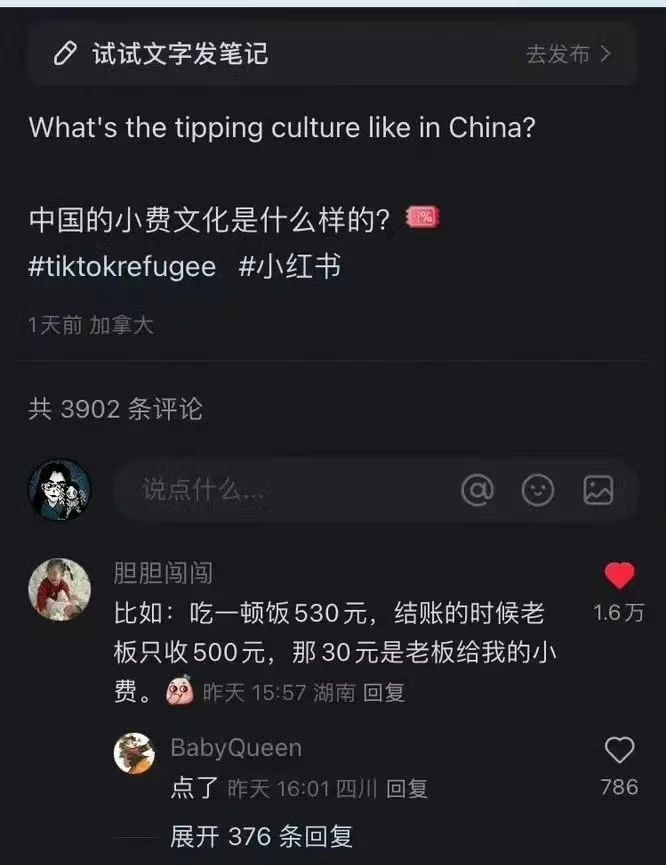
Task: Open 胆胆闯闯's profile avatar
Action: click(60, 589)
